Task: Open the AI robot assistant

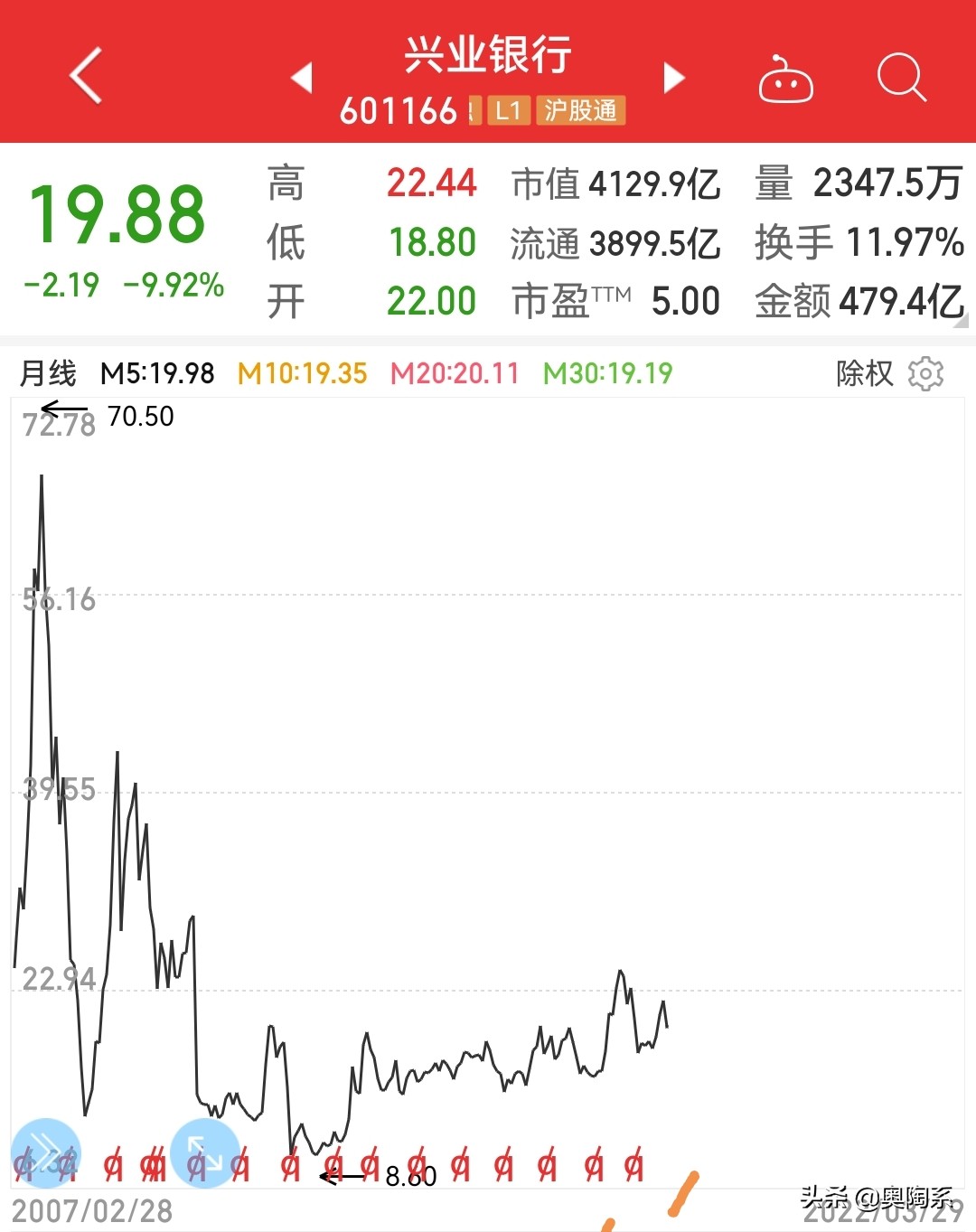Action: click(786, 80)
